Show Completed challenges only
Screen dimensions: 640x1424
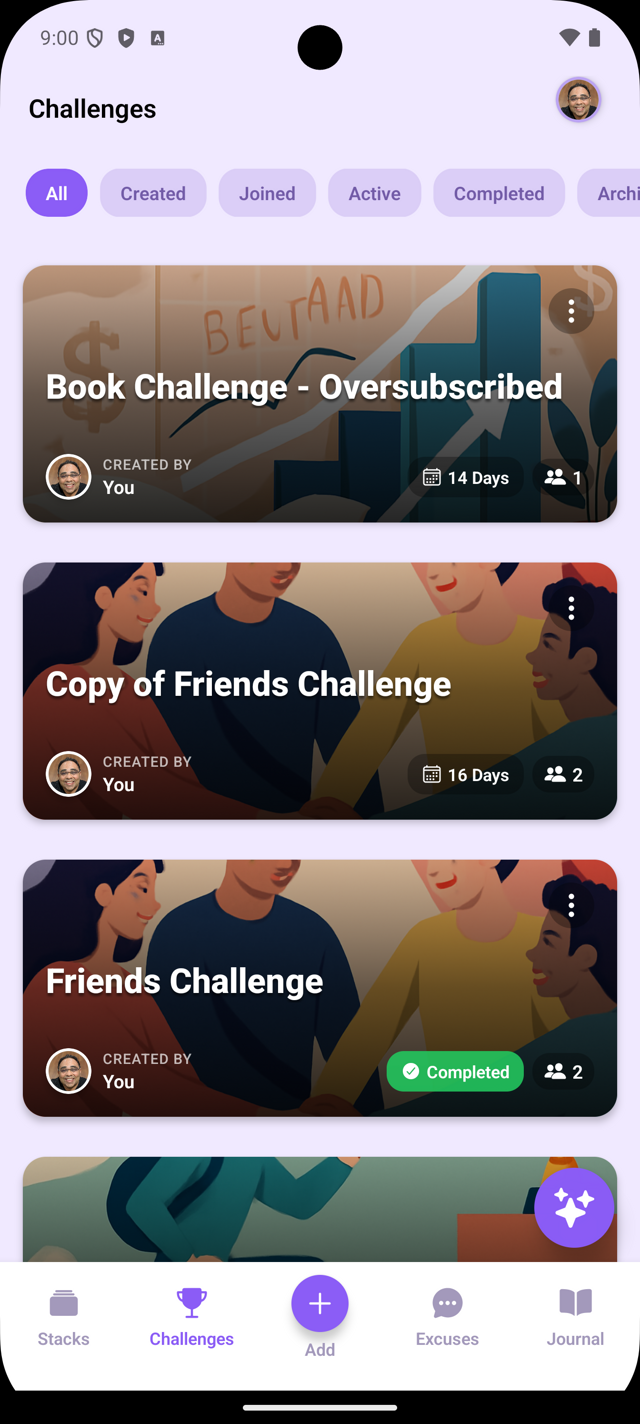point(498,193)
